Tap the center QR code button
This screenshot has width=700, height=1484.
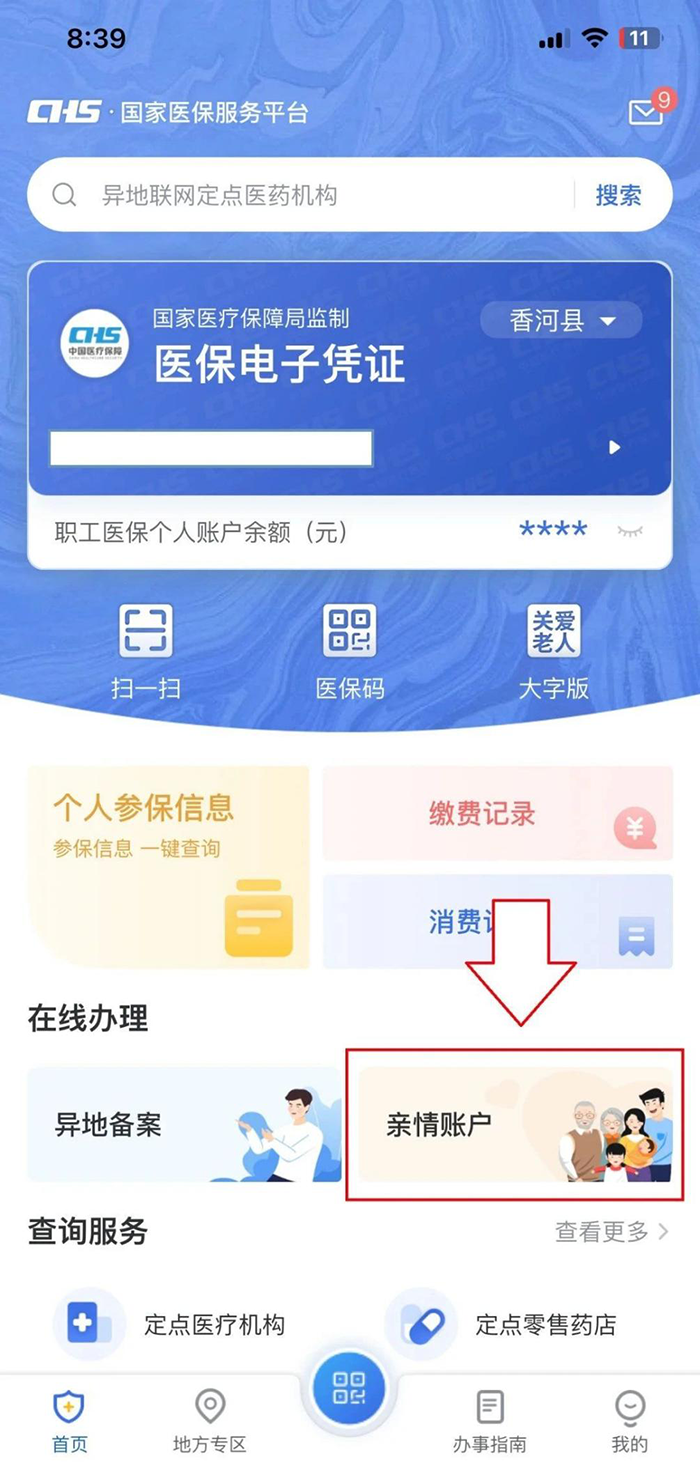coord(349,1389)
